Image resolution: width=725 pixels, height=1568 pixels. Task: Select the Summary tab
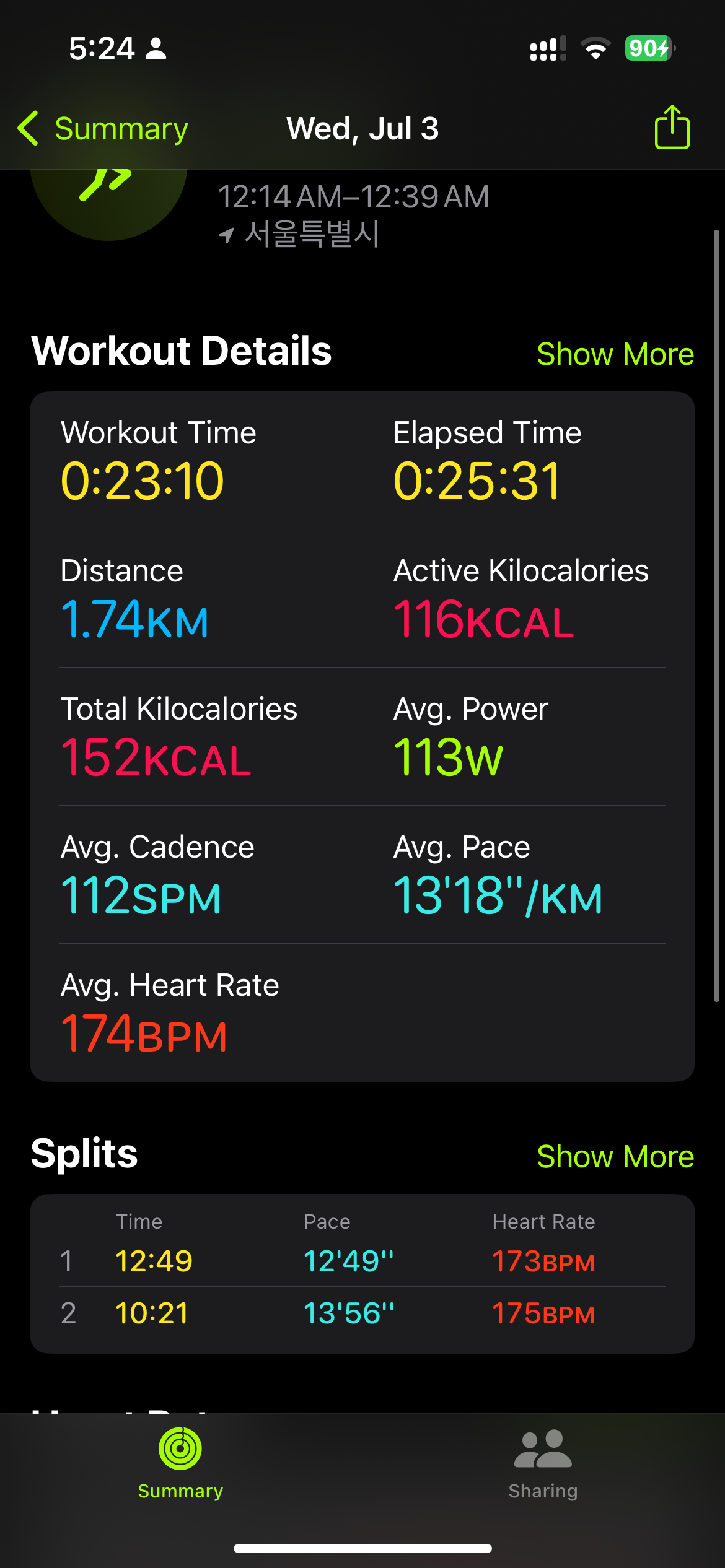coord(180,1464)
